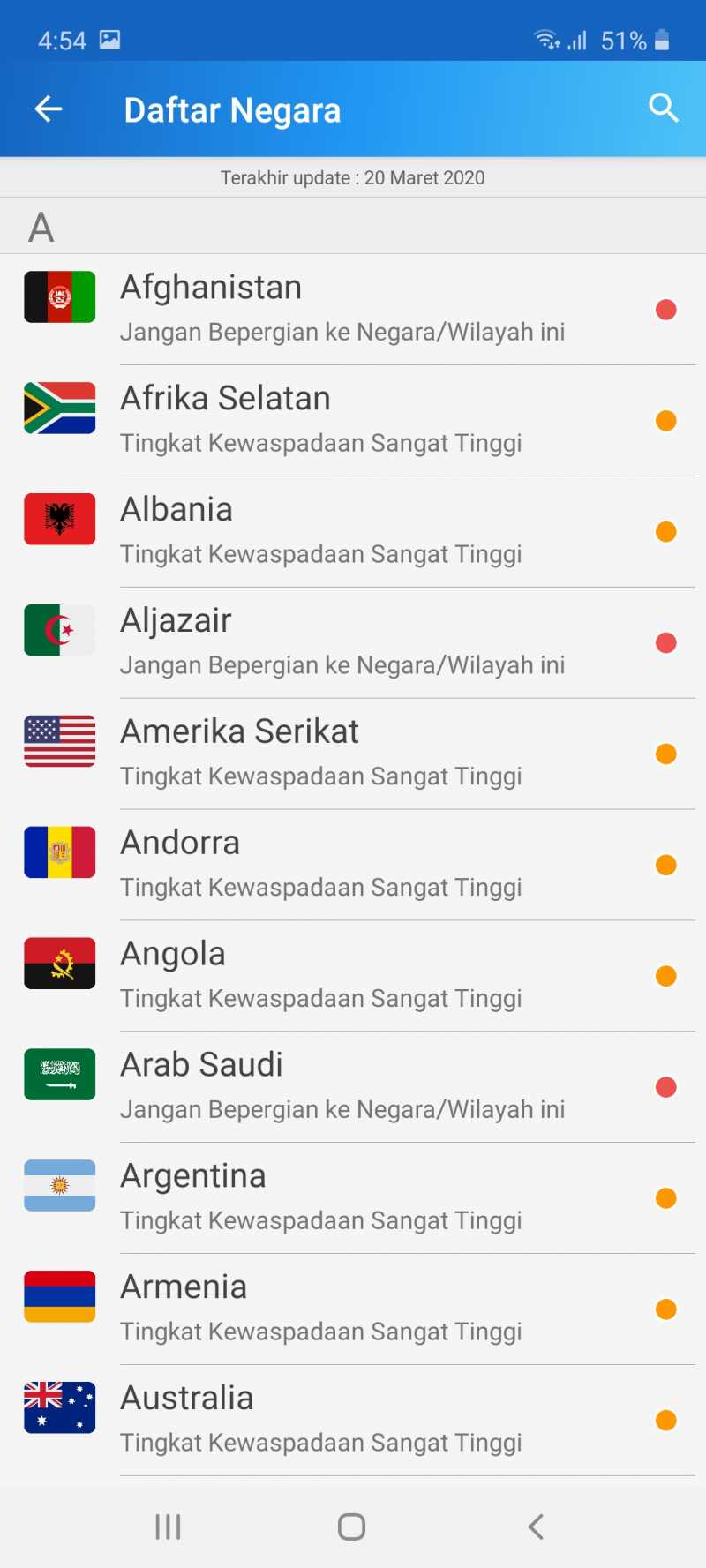Screen dimensions: 706x1568
Task: Open Arab Saudi entry
Action: (x=353, y=1088)
